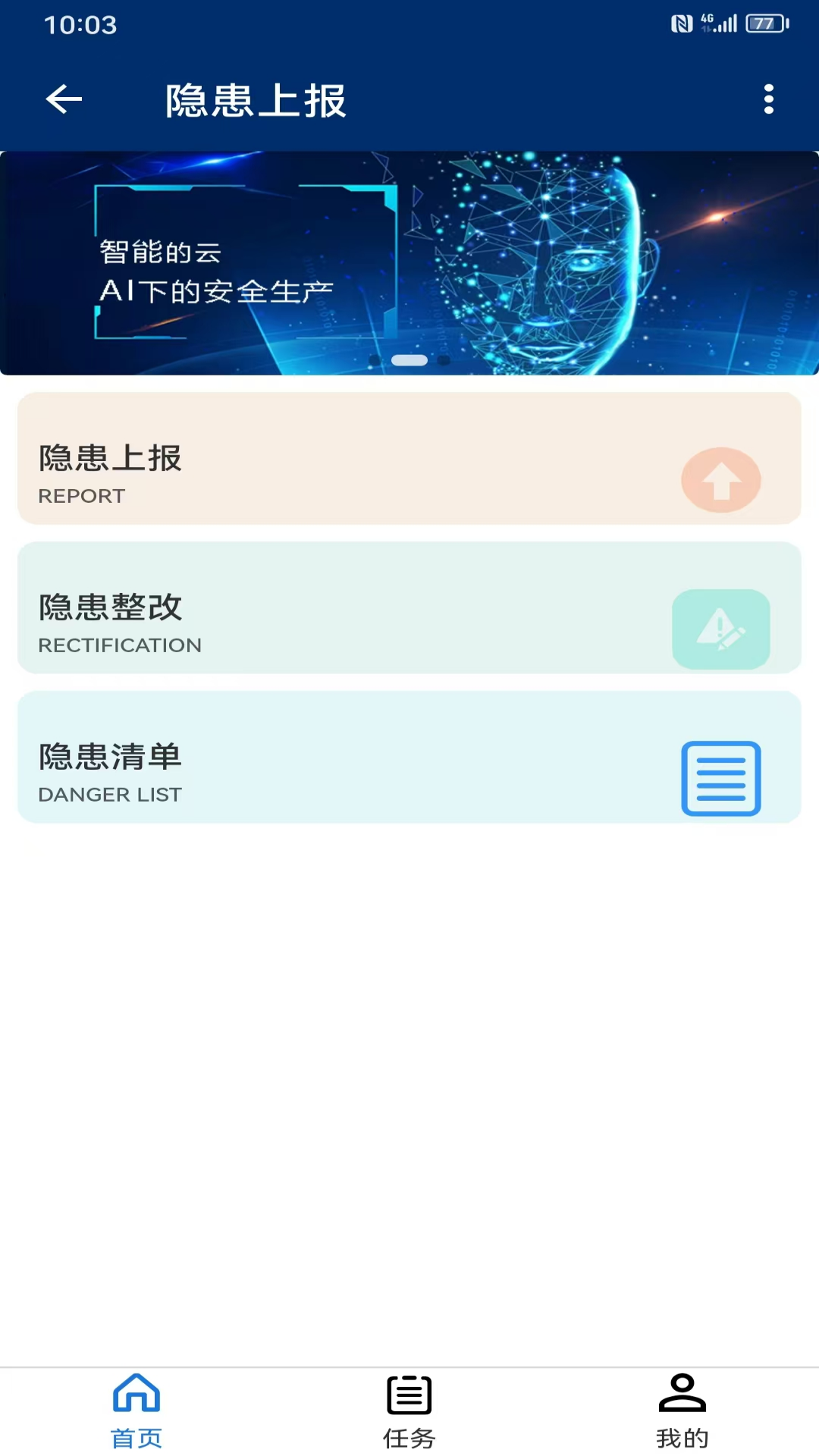Switch to the 任务 tab

(x=409, y=1411)
